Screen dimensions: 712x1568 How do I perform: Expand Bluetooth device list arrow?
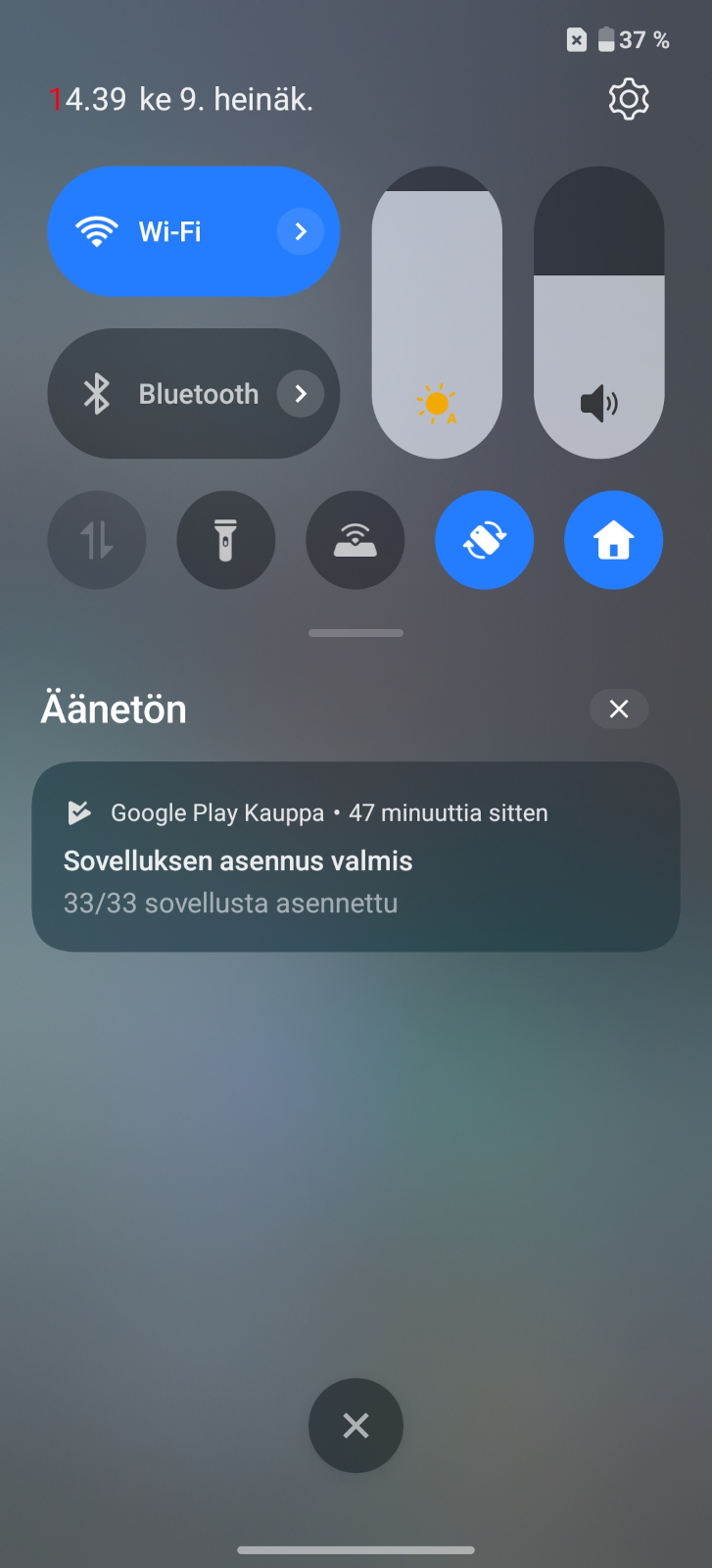pos(301,393)
